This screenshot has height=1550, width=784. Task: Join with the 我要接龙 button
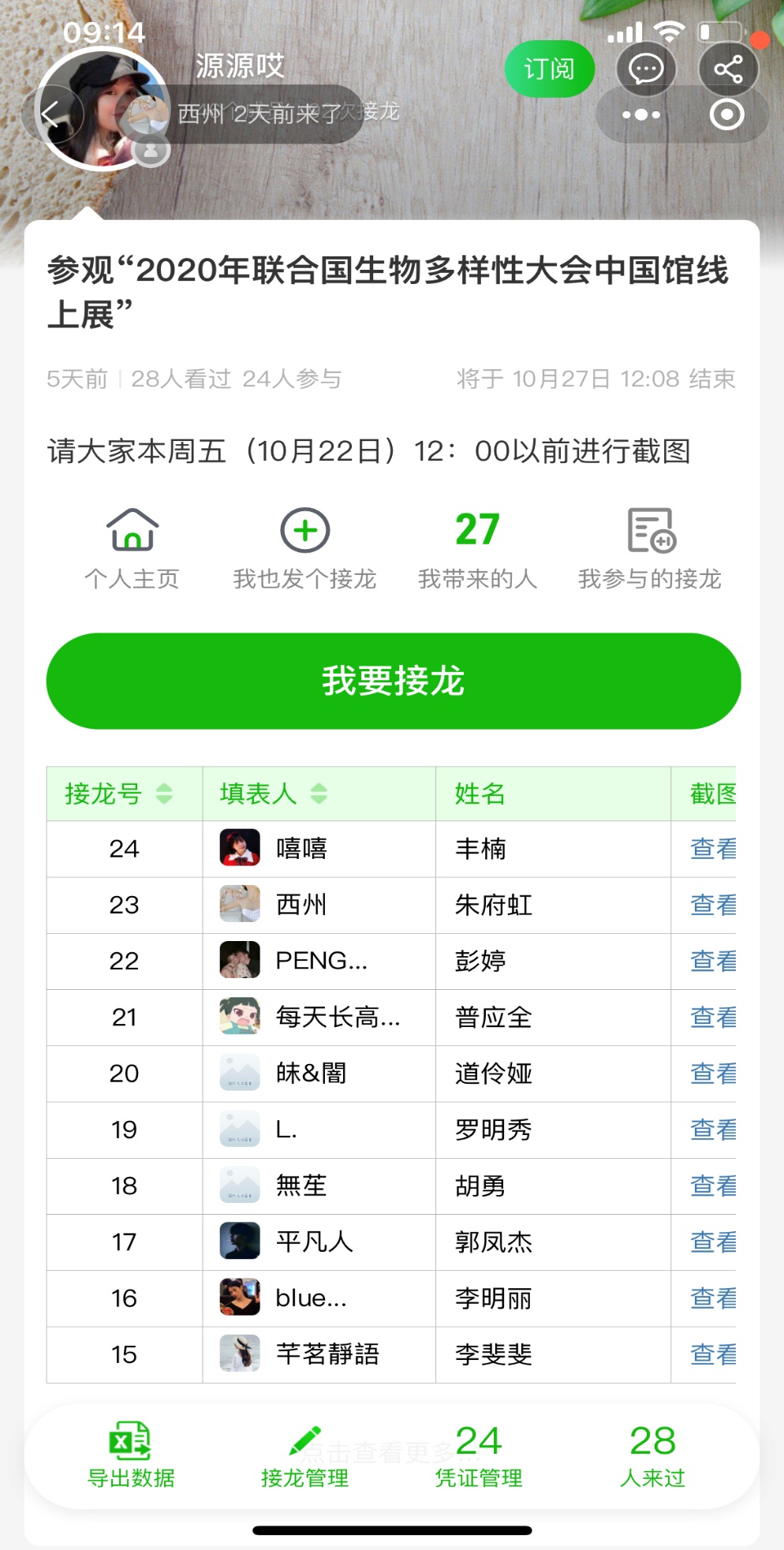[x=393, y=681]
